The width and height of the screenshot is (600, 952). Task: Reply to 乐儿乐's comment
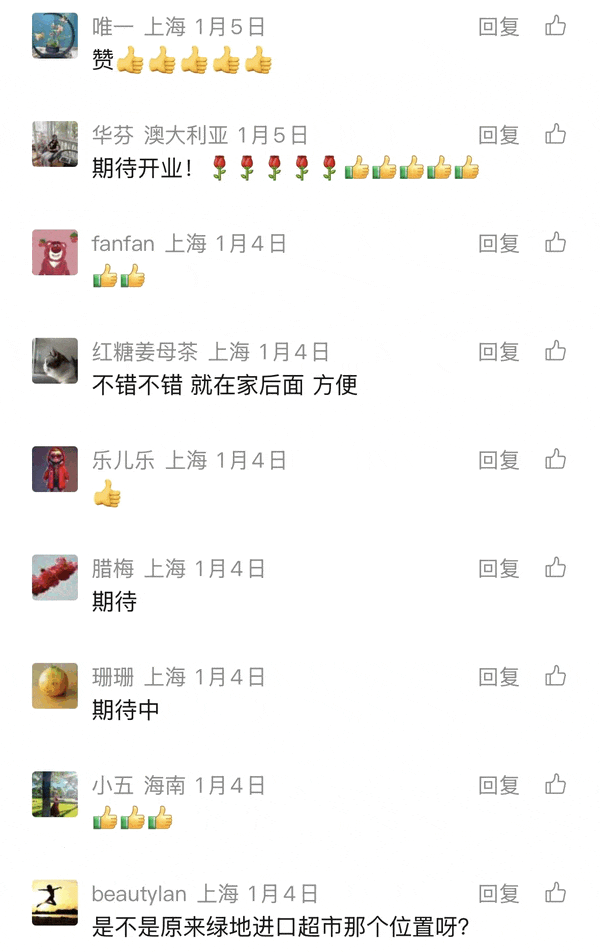[x=499, y=460]
